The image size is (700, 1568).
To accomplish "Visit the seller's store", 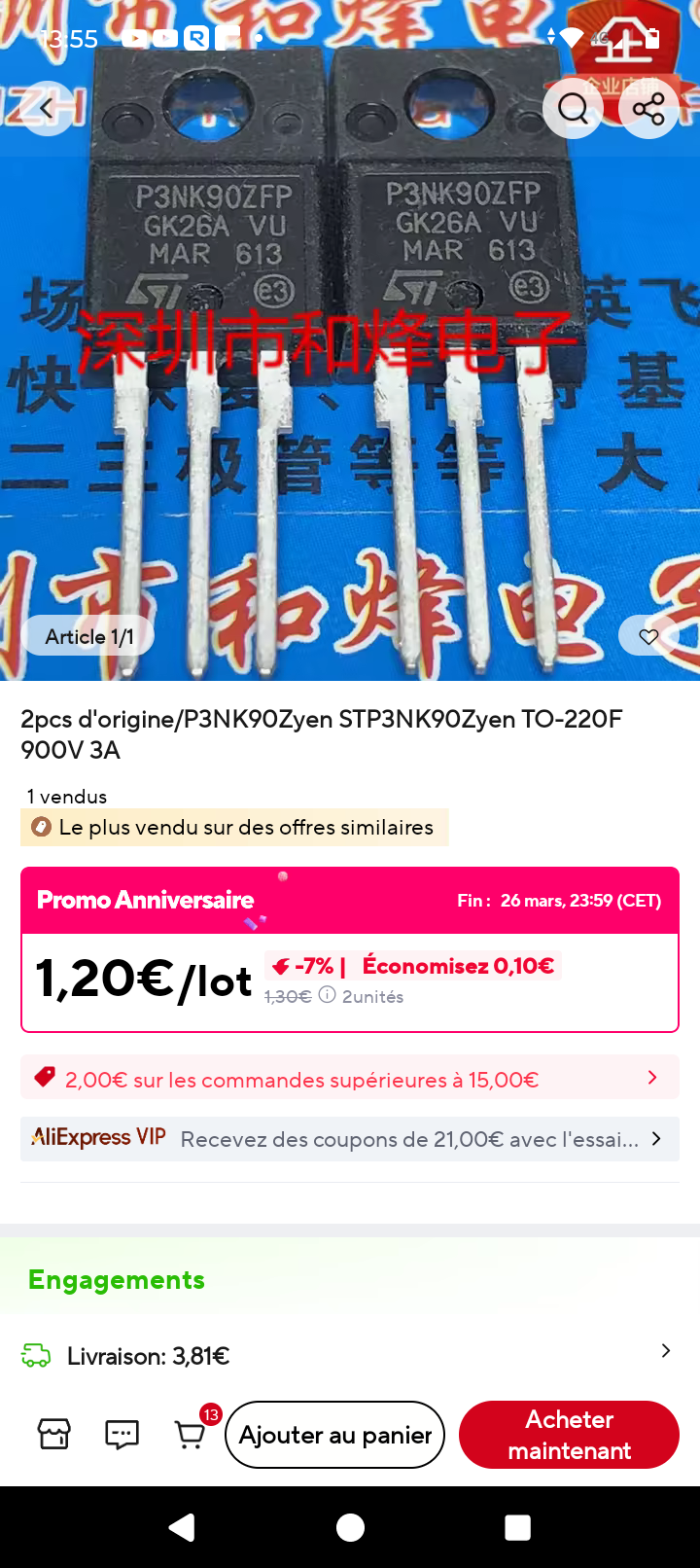I will [54, 1434].
